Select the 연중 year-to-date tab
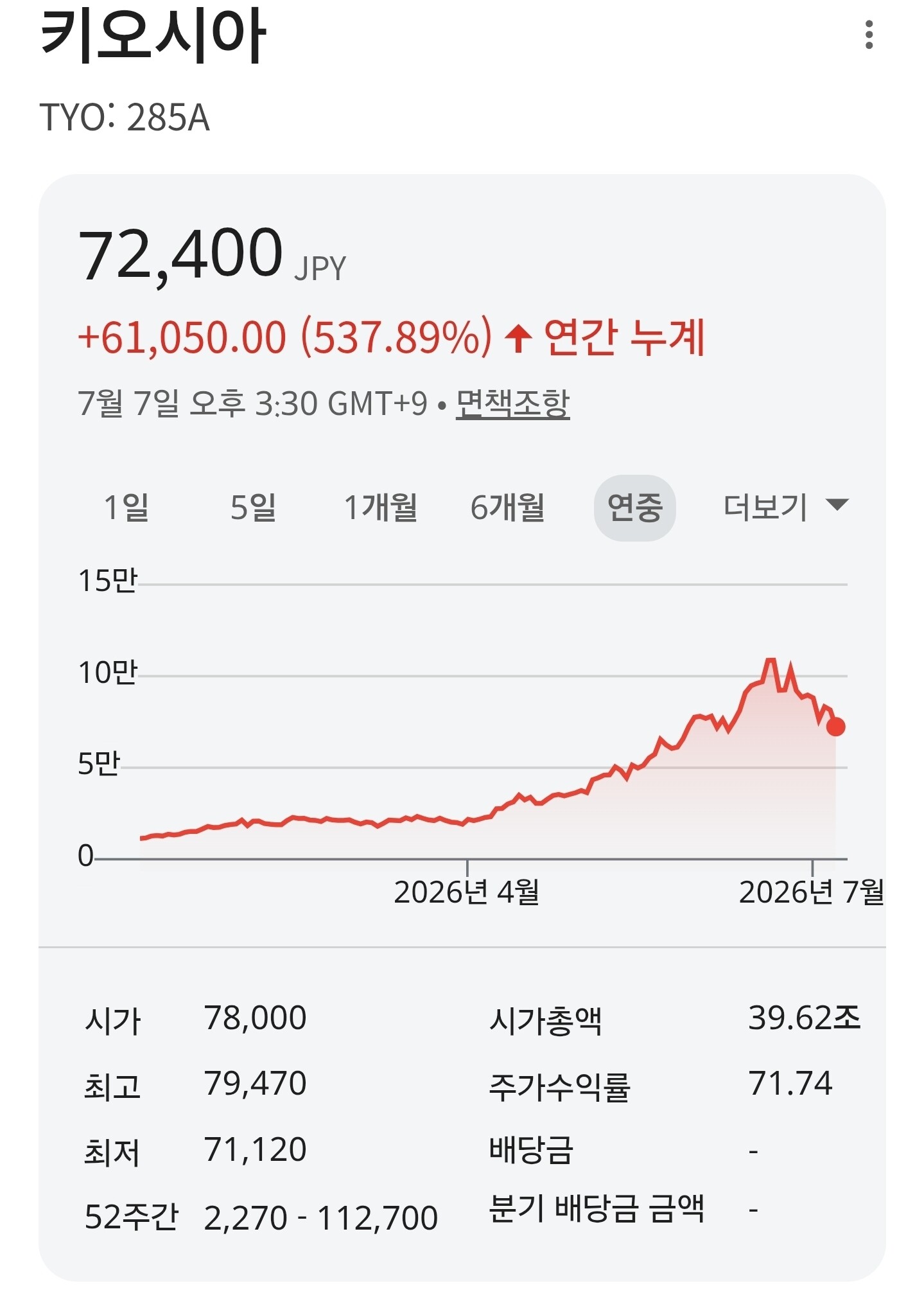The image size is (924, 1290). 634,508
